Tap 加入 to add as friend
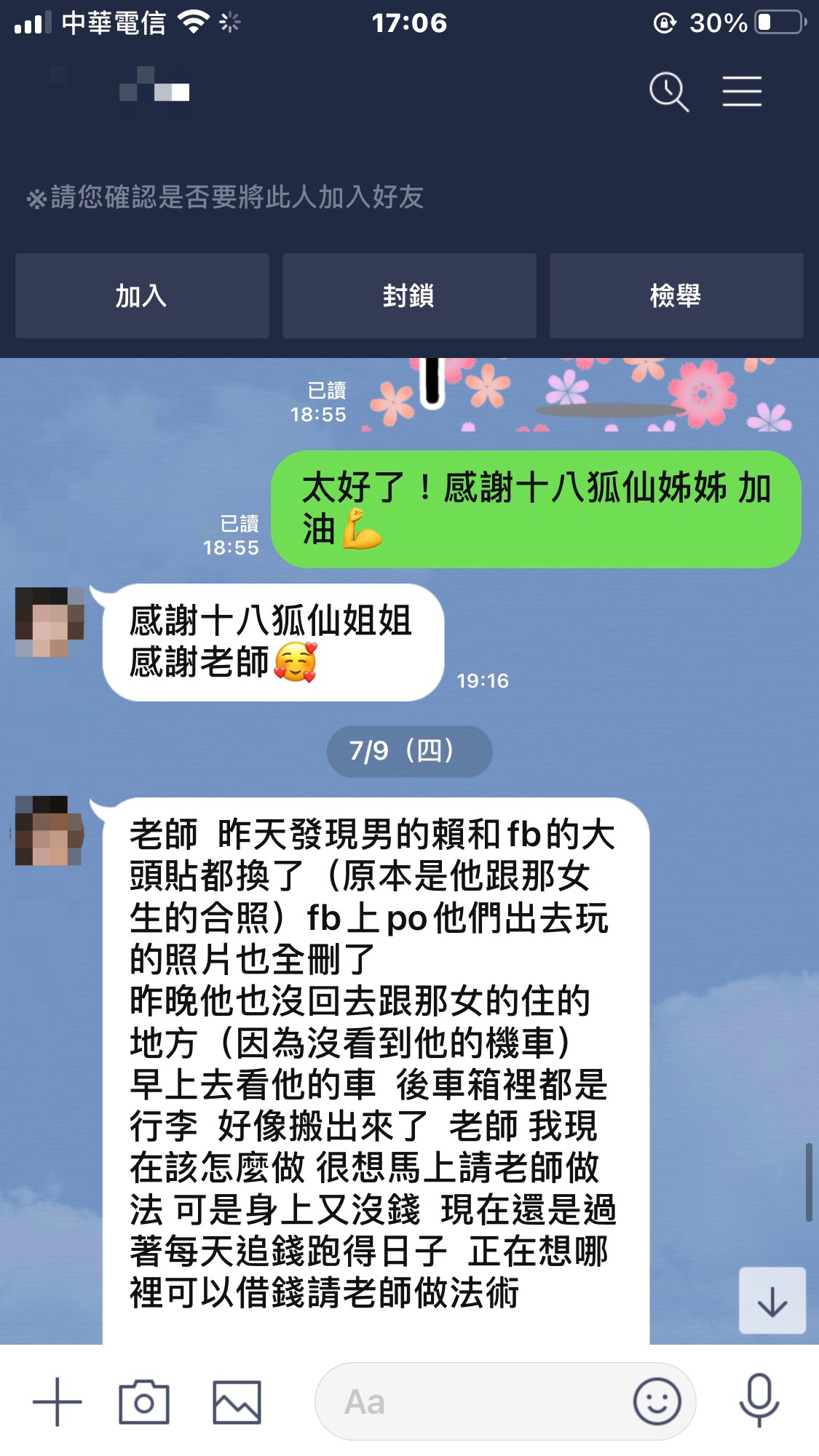The width and height of the screenshot is (819, 1456). point(142,296)
